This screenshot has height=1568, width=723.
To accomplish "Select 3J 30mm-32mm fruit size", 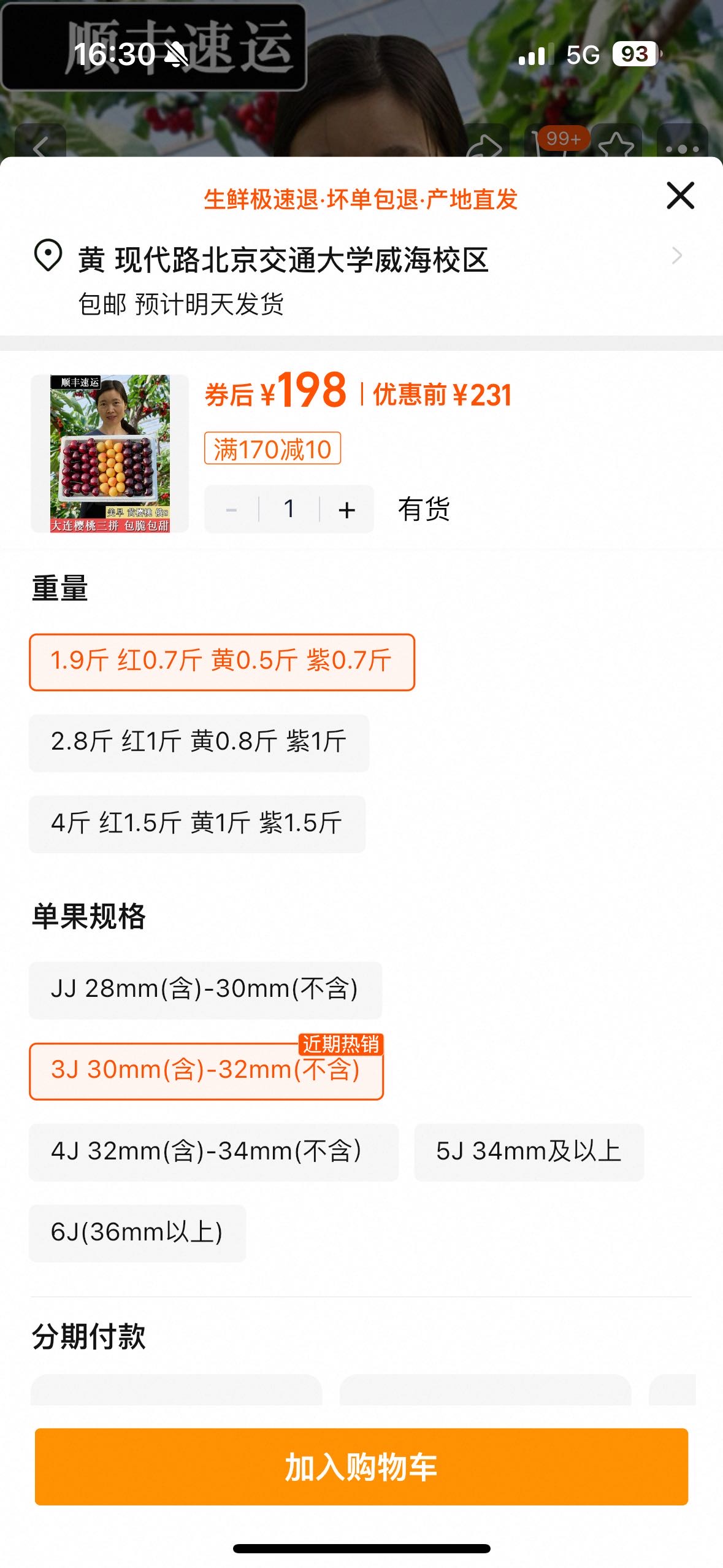I will (x=206, y=1071).
